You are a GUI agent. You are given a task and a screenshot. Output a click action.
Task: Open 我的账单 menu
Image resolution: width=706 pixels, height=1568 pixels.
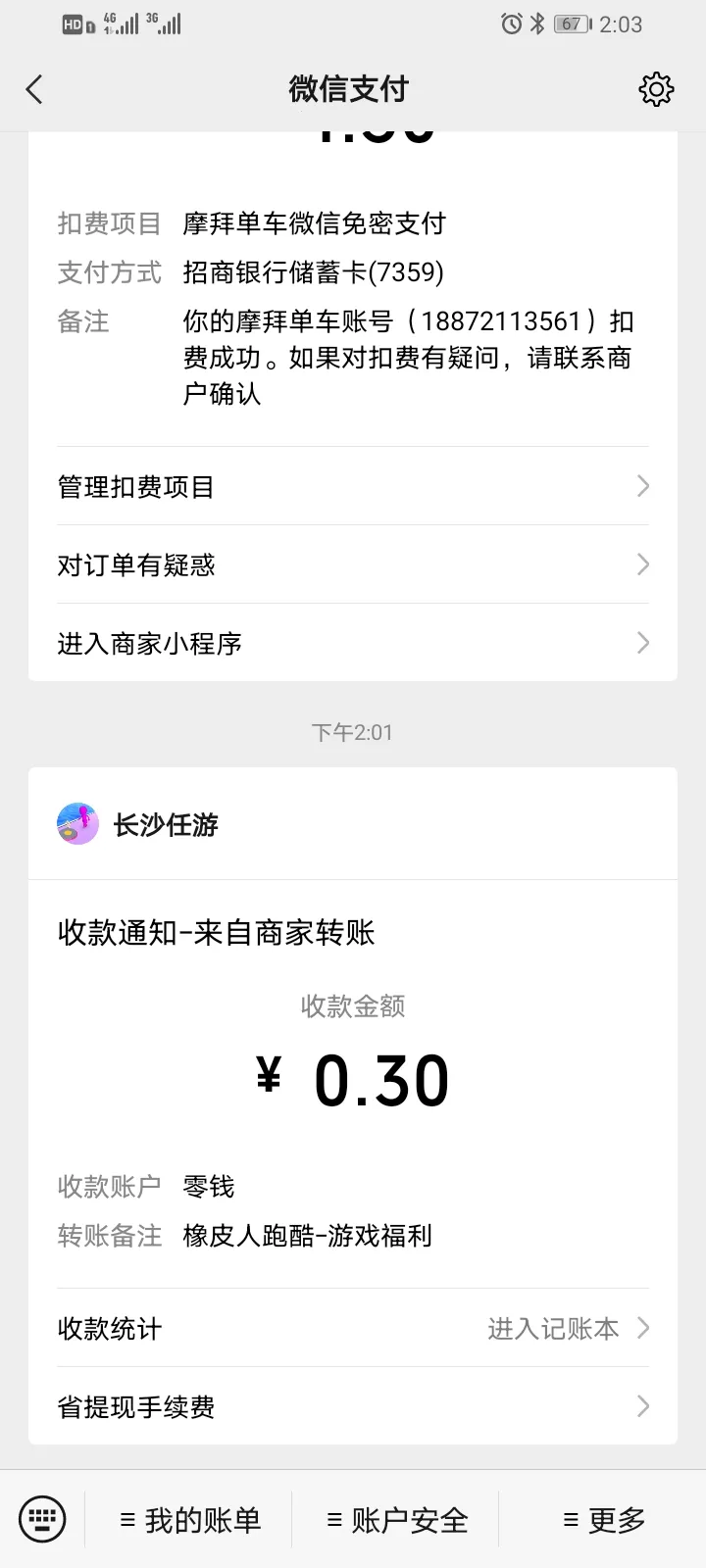coord(190,1520)
